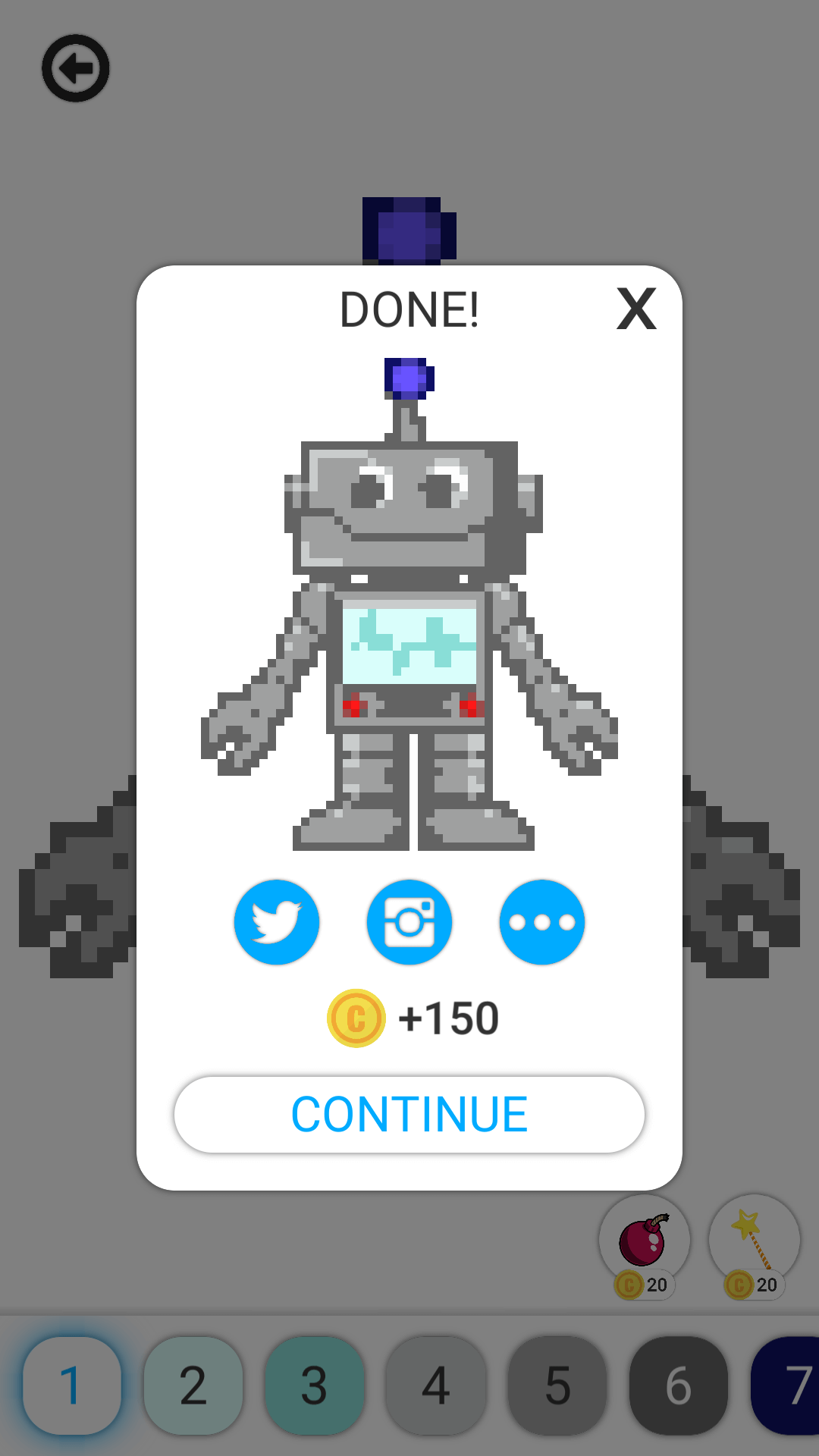Image resolution: width=819 pixels, height=1456 pixels.
Task: Pick color swatch 3
Action: [315, 1385]
